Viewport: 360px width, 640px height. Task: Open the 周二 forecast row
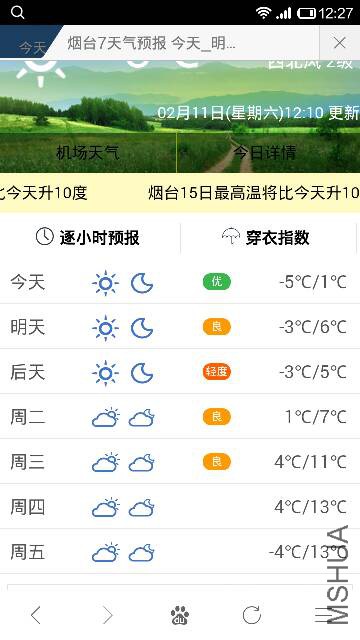pos(180,417)
